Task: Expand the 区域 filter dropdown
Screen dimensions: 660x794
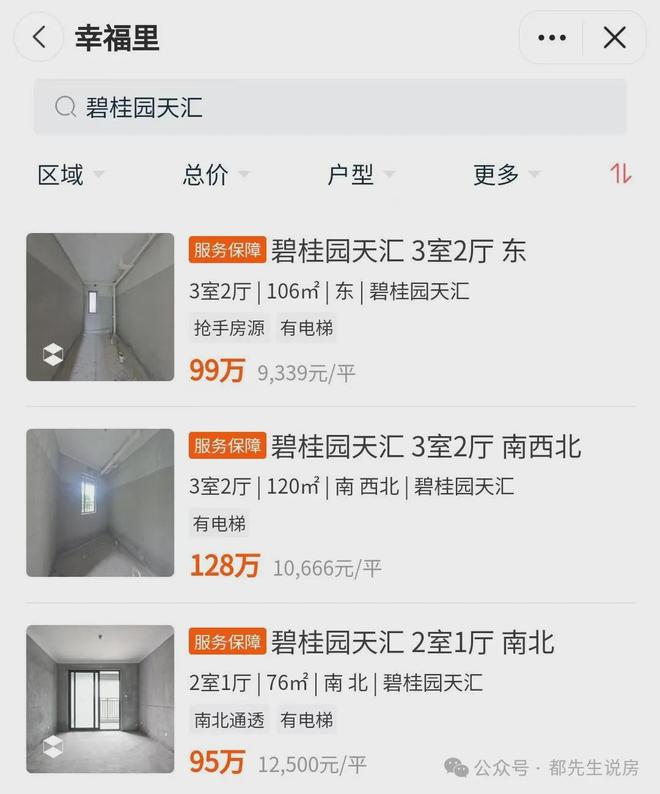Action: pos(70,174)
